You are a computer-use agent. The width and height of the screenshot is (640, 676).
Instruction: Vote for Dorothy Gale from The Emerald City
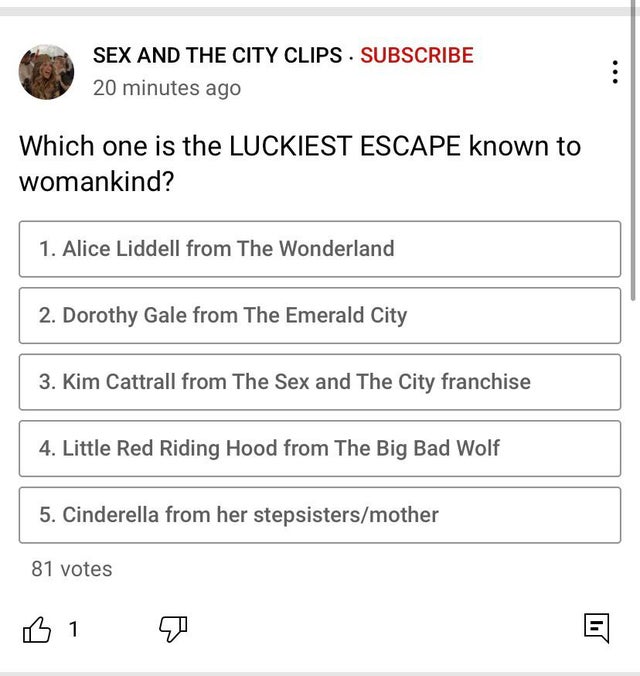[319, 315]
